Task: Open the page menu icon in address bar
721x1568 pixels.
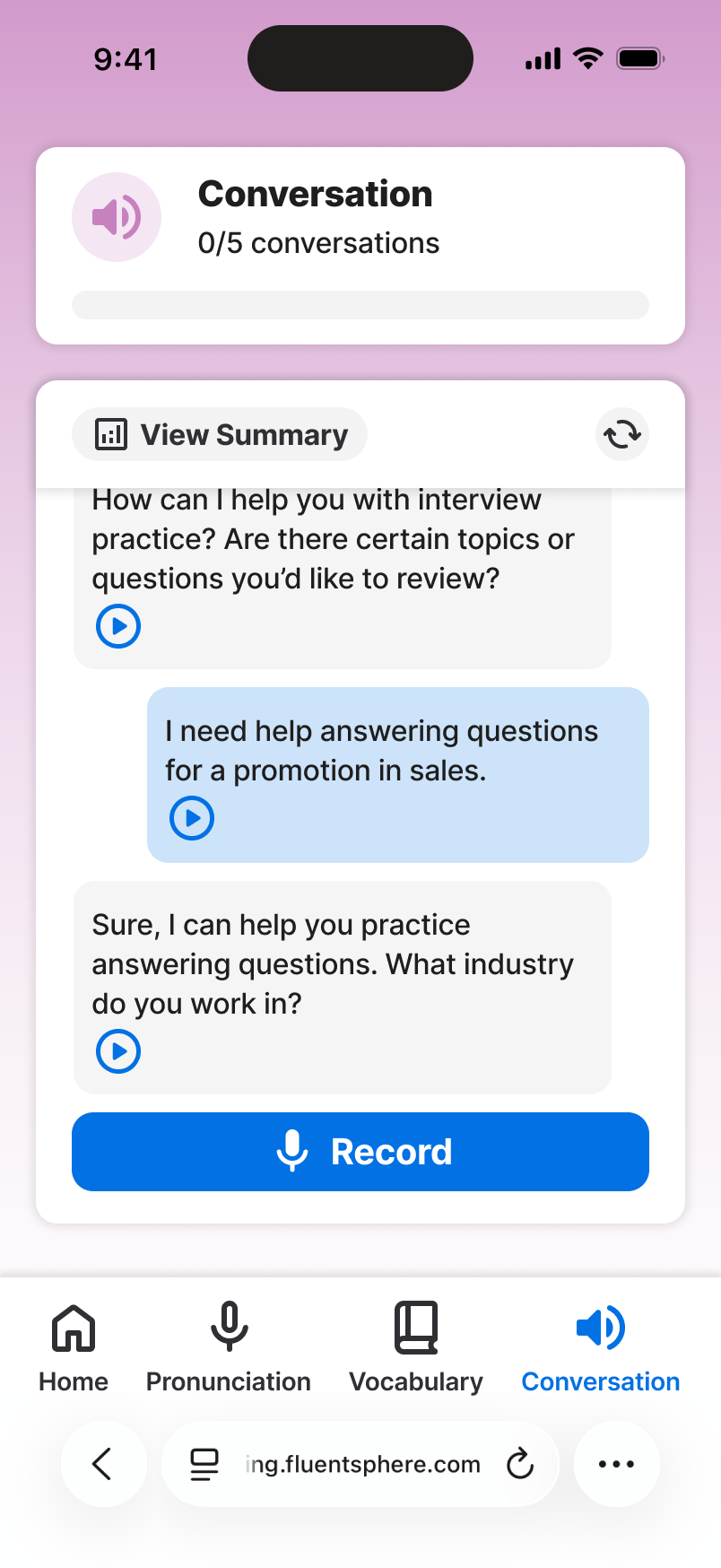Action: click(204, 1464)
